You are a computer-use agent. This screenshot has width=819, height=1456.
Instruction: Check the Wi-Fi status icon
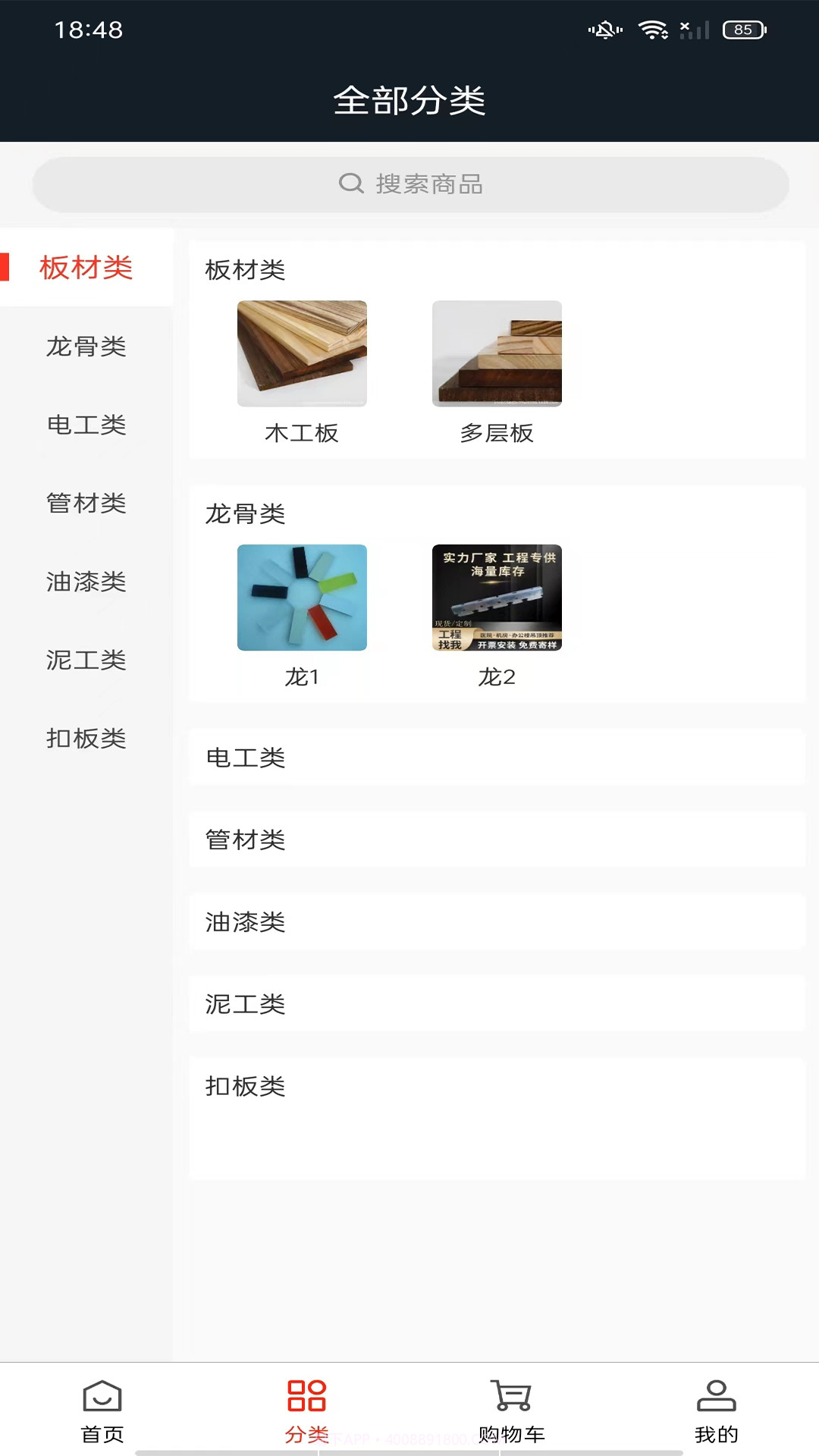pos(651,29)
